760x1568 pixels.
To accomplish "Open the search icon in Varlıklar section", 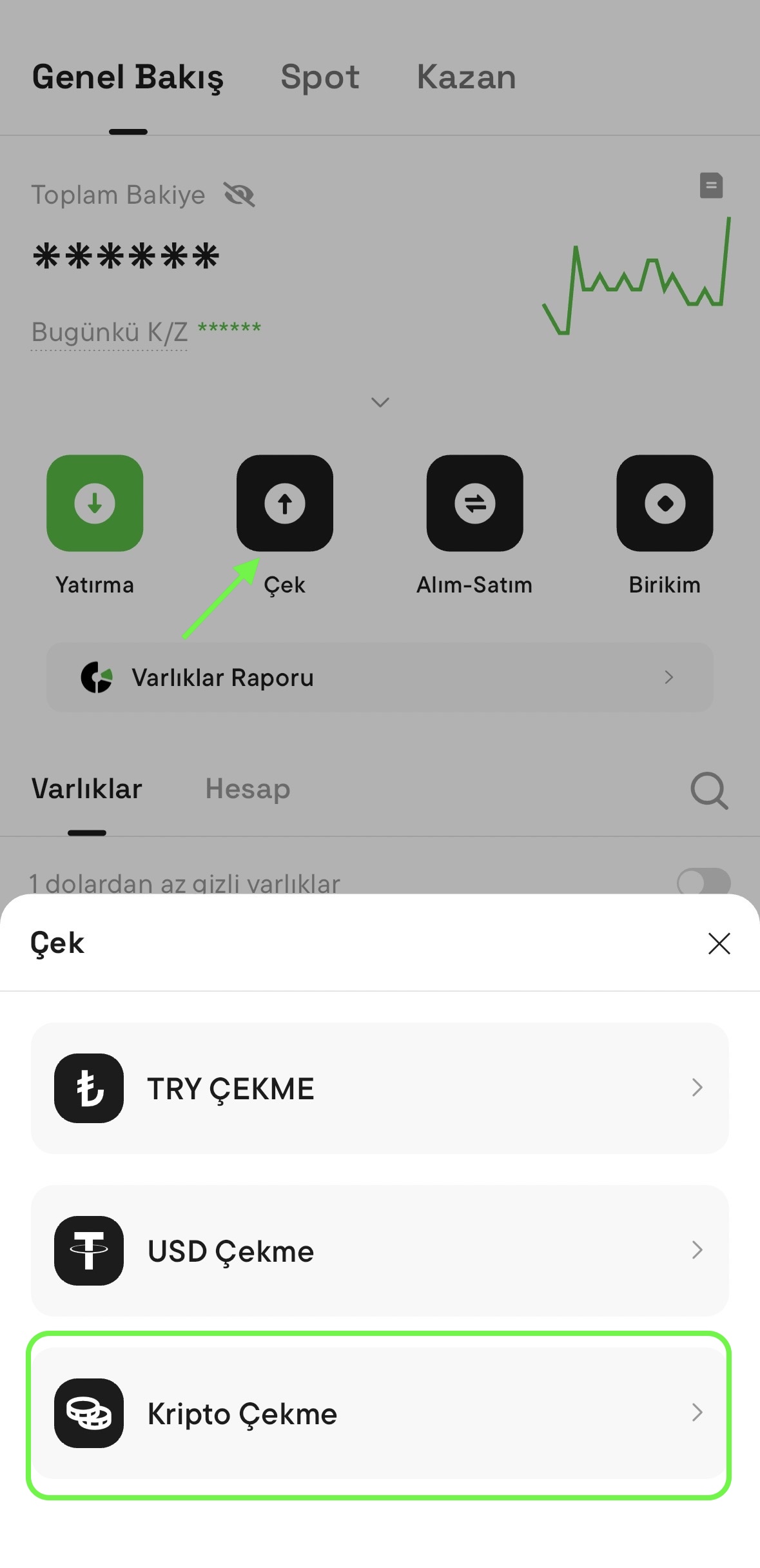I will tap(709, 791).
